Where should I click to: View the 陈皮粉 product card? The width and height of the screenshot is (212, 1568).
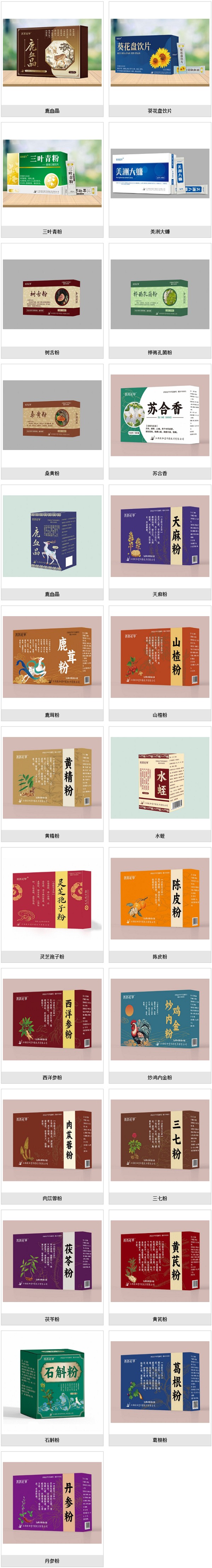tap(160, 898)
